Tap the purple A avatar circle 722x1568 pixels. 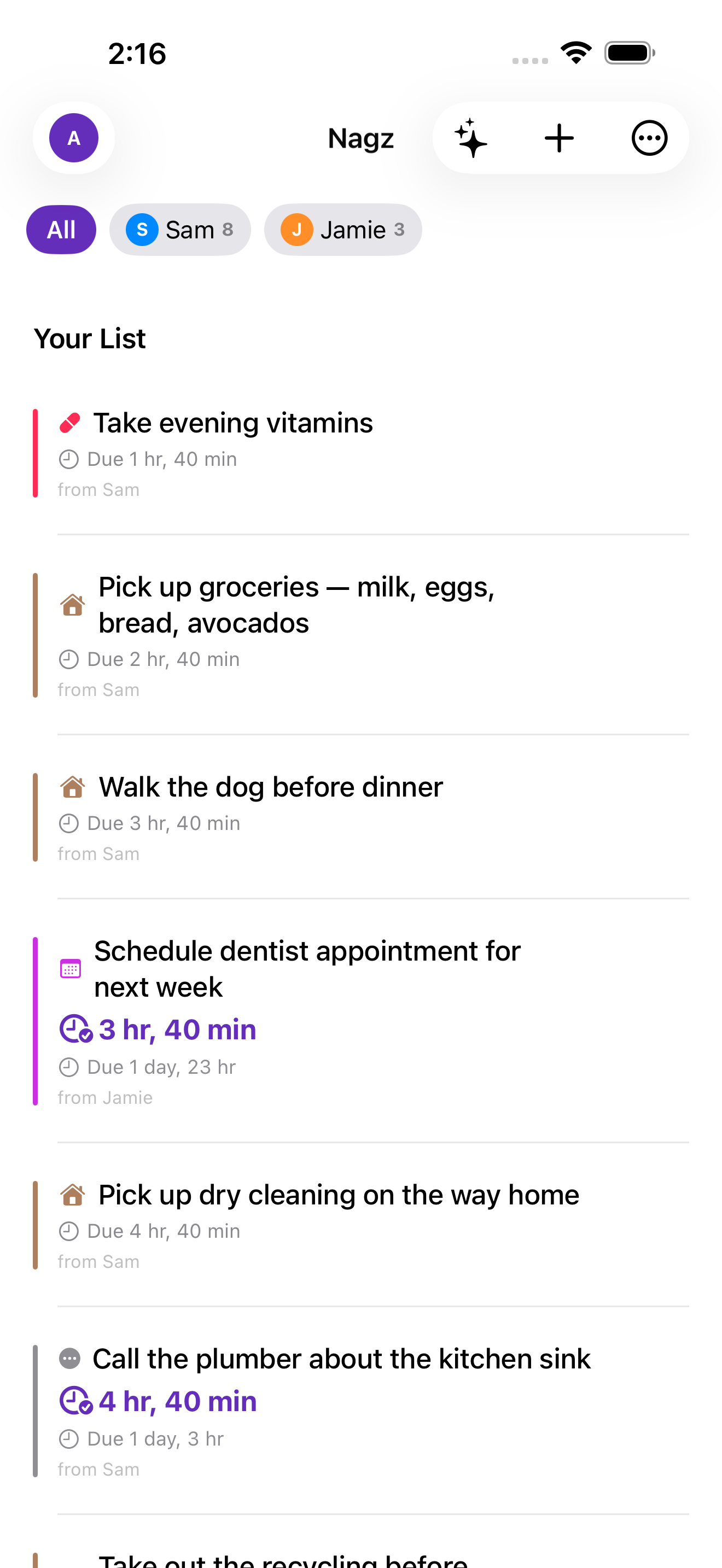pos(73,138)
